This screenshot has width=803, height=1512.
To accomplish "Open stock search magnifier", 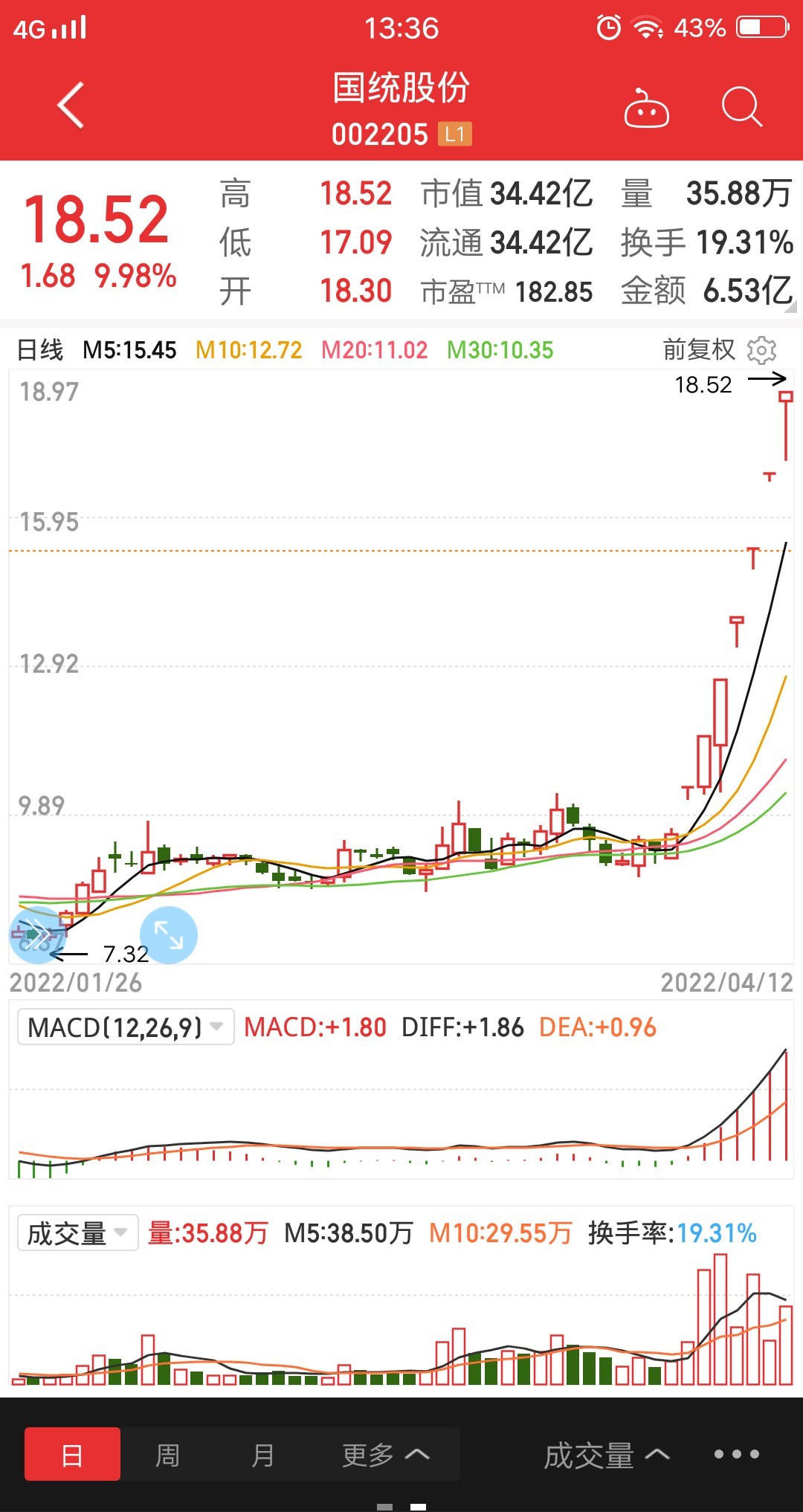I will pos(742,107).
